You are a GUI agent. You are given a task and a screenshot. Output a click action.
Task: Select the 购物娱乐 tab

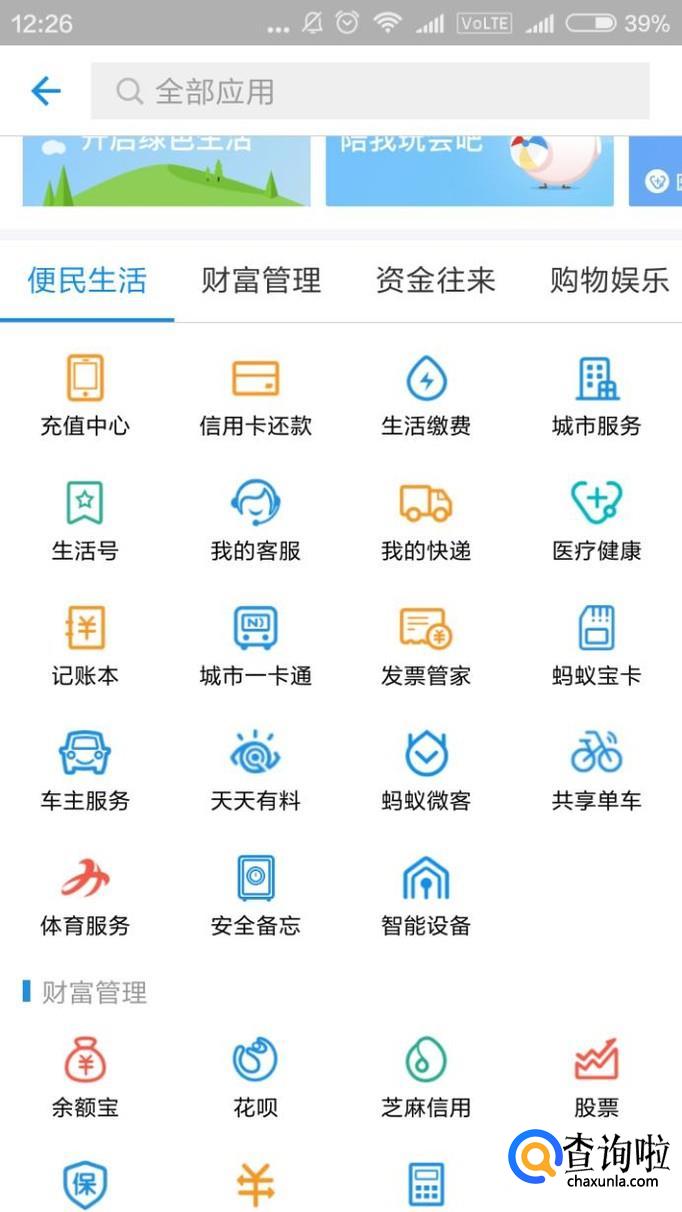pyautogui.click(x=609, y=280)
